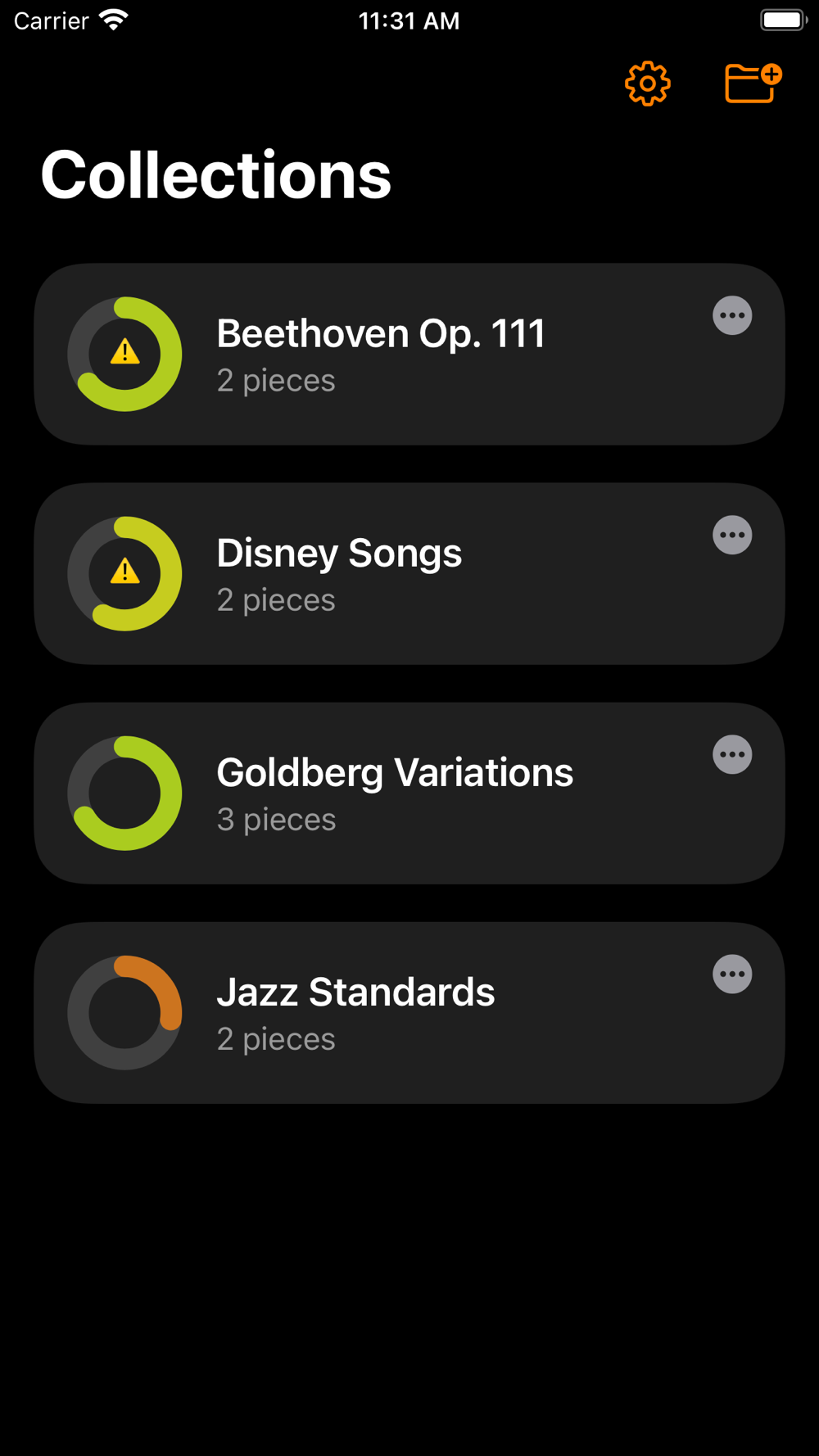Tap the ellipsis button on Goldberg Variations

click(x=732, y=754)
